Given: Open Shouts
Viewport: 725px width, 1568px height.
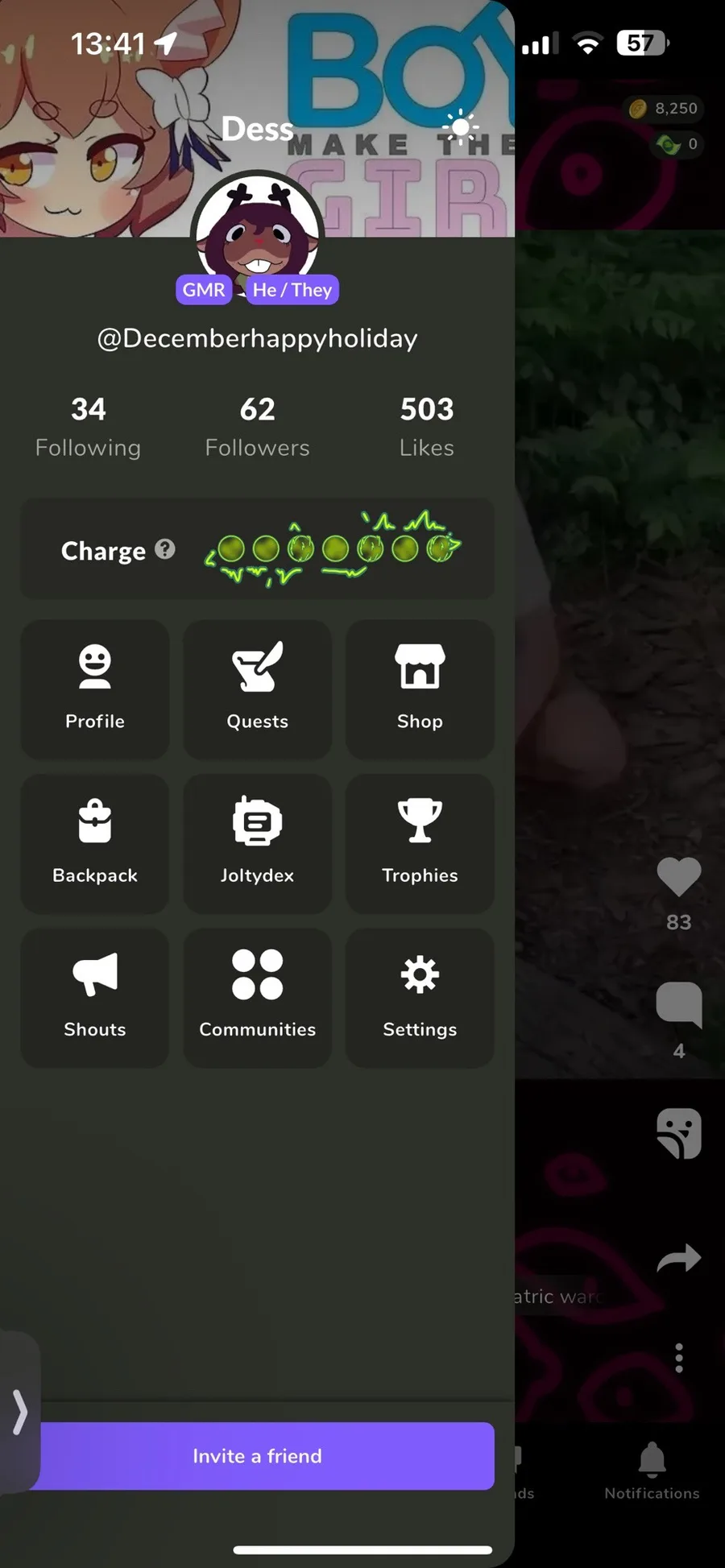Looking at the screenshot, I should point(95,998).
